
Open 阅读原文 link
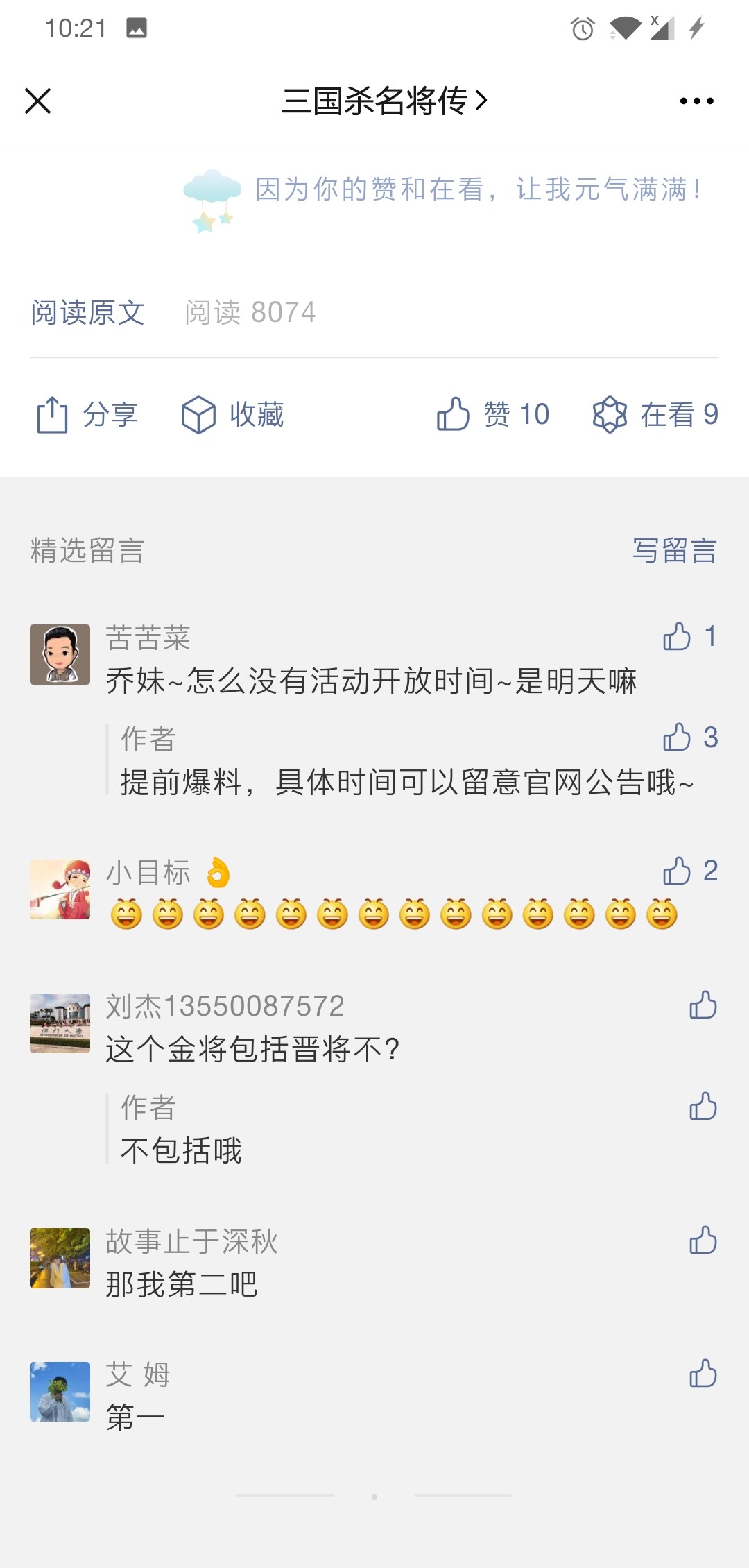click(88, 313)
